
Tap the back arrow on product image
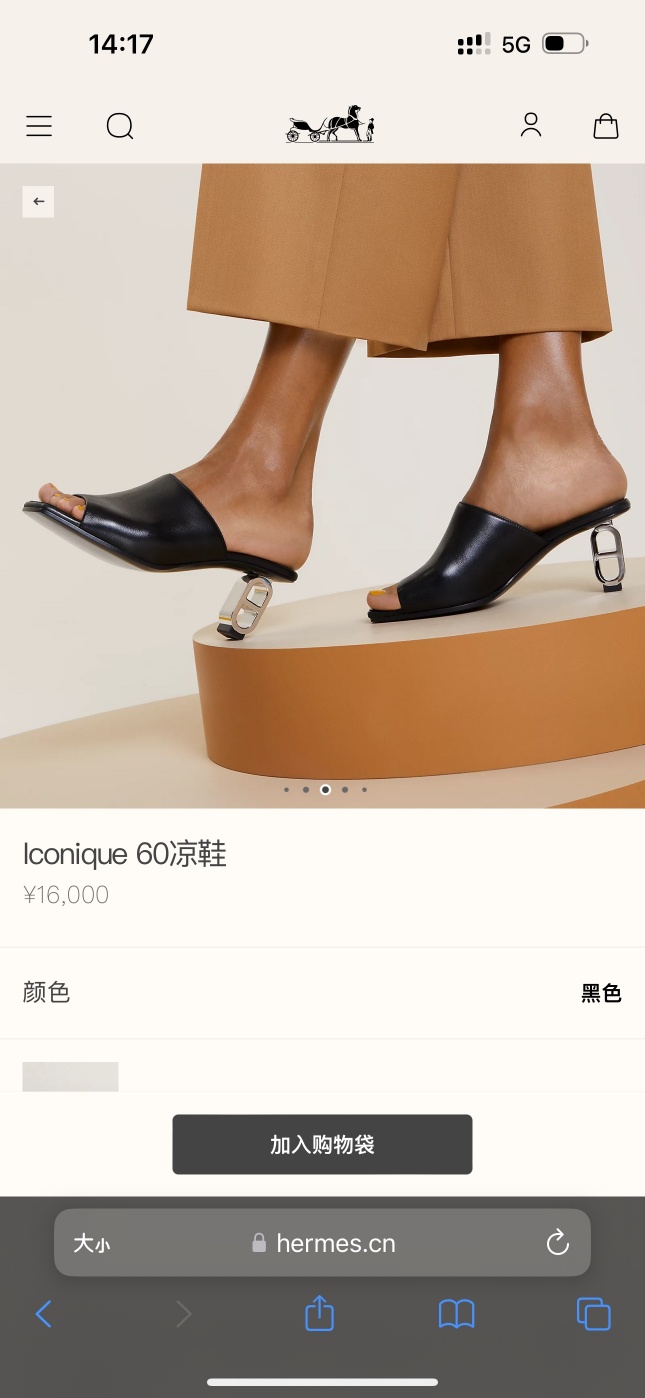(x=38, y=201)
